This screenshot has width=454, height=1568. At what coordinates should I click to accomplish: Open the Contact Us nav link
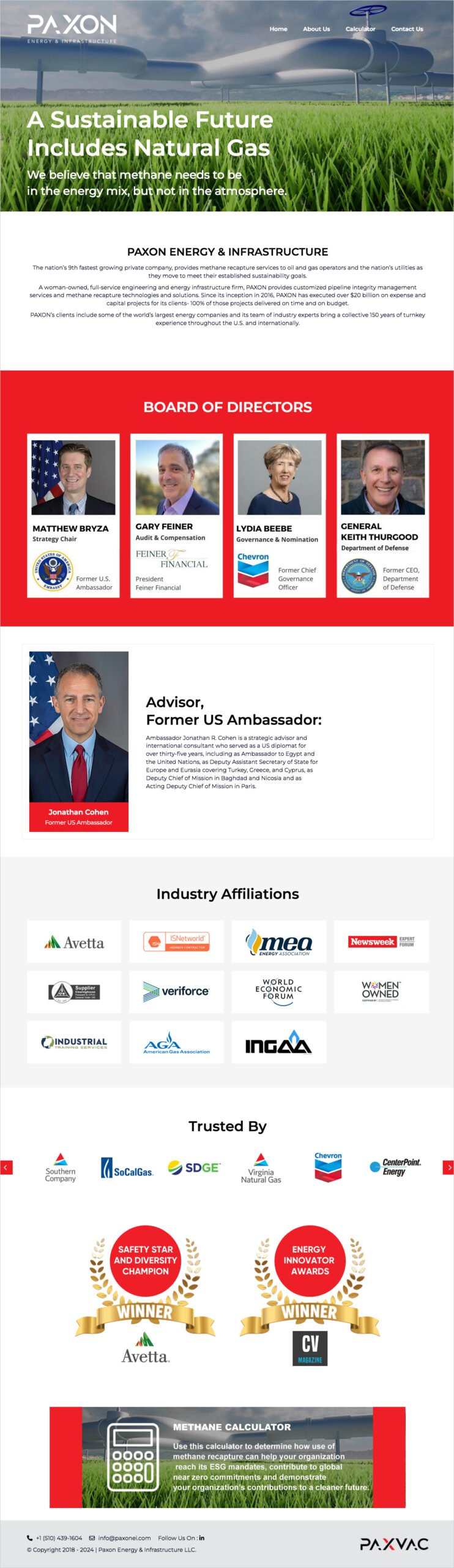[x=407, y=29]
